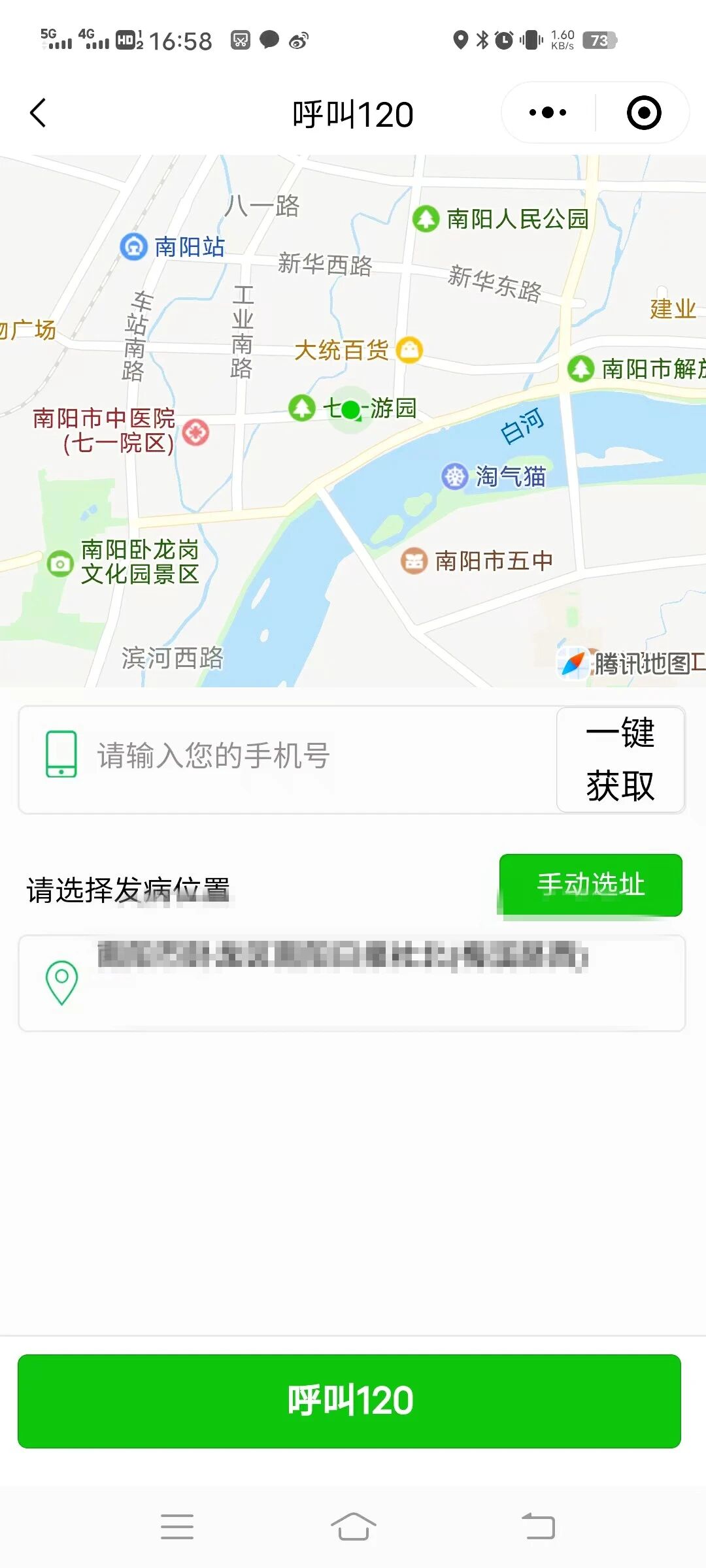The image size is (706, 1568).
Task: Open the system recent apps menu
Action: point(177,1527)
